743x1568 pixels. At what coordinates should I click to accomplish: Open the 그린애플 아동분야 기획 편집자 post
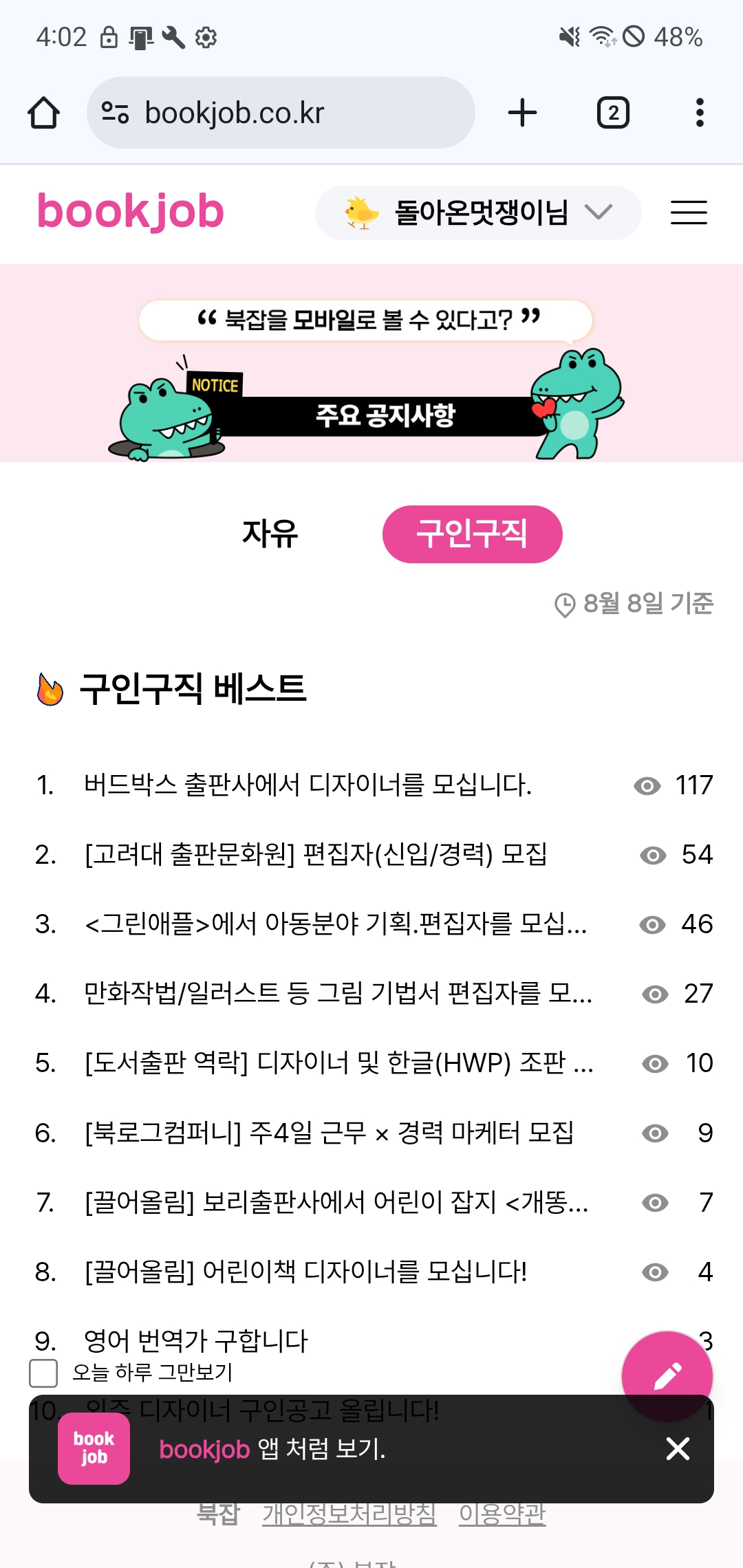(335, 924)
